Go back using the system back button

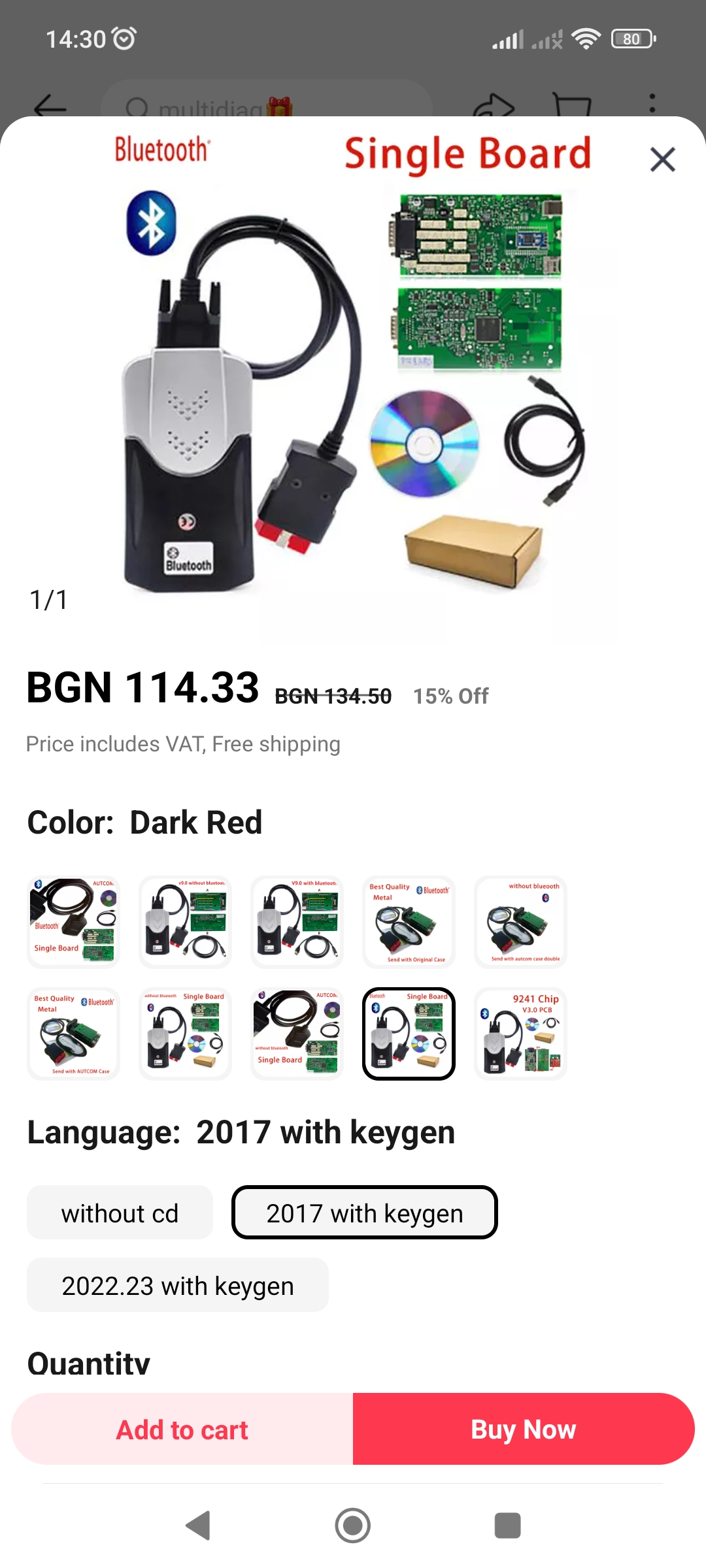pyautogui.click(x=198, y=1526)
